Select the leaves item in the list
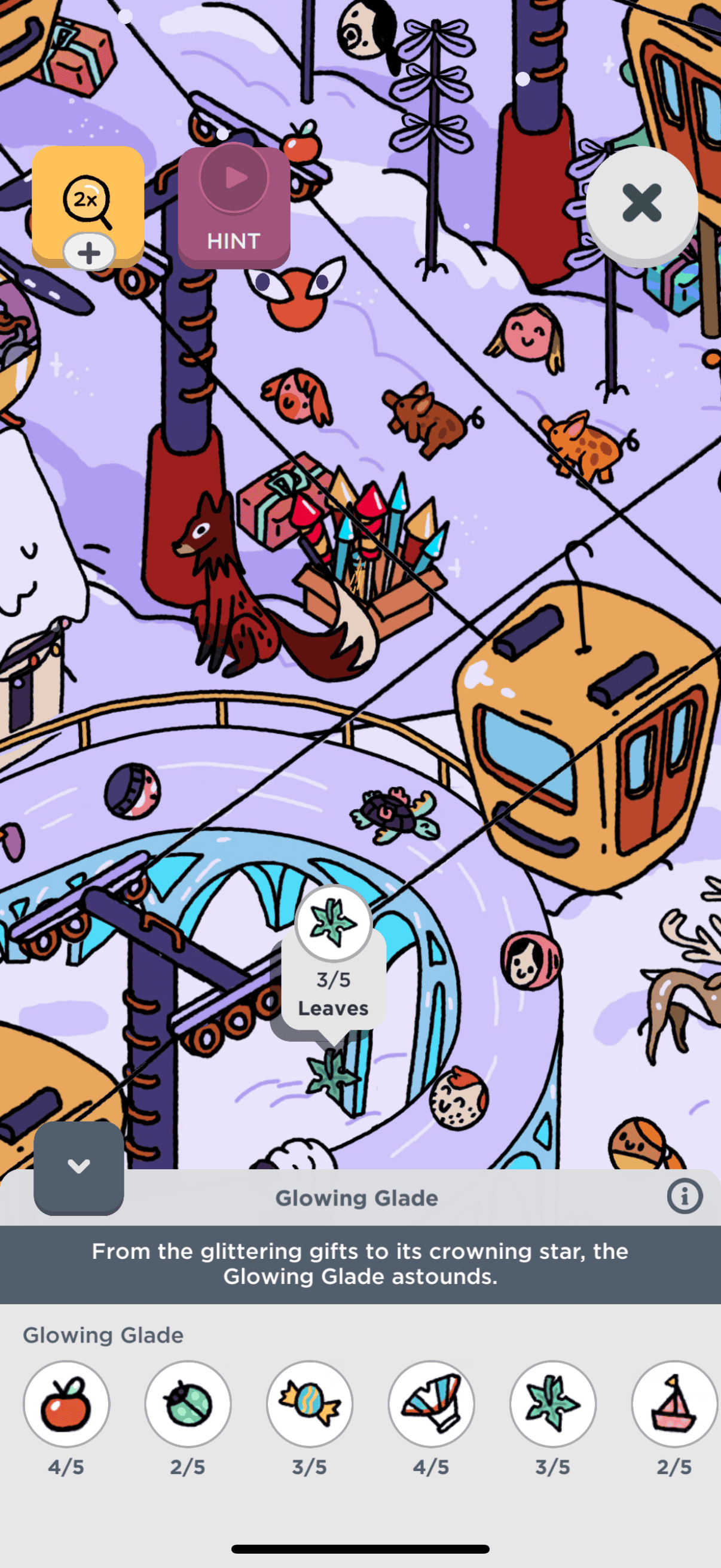Viewport: 721px width, 1568px height. [x=552, y=1404]
